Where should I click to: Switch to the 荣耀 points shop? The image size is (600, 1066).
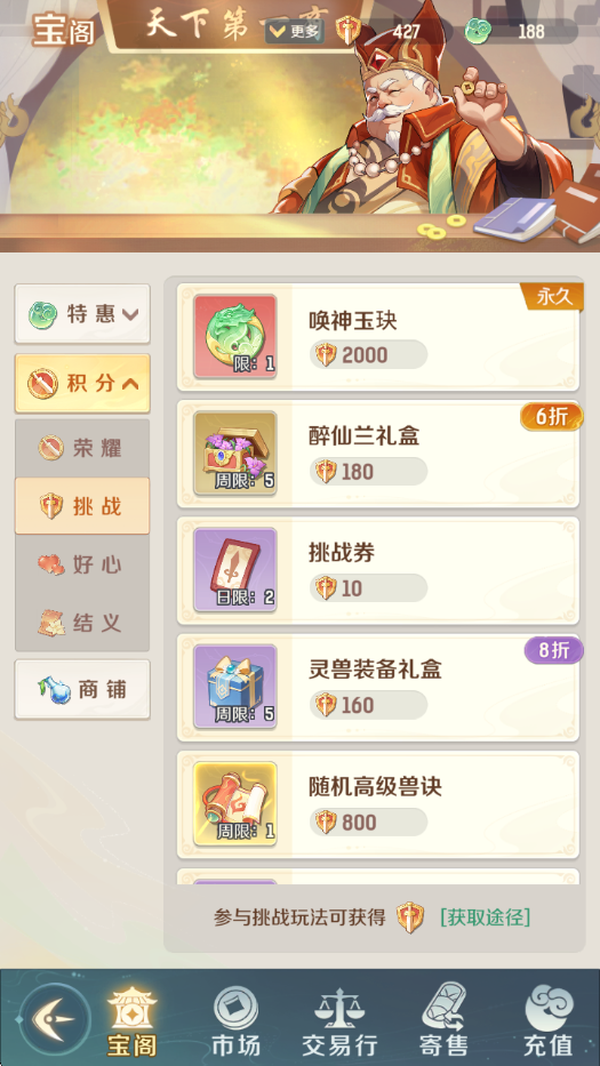pos(82,448)
